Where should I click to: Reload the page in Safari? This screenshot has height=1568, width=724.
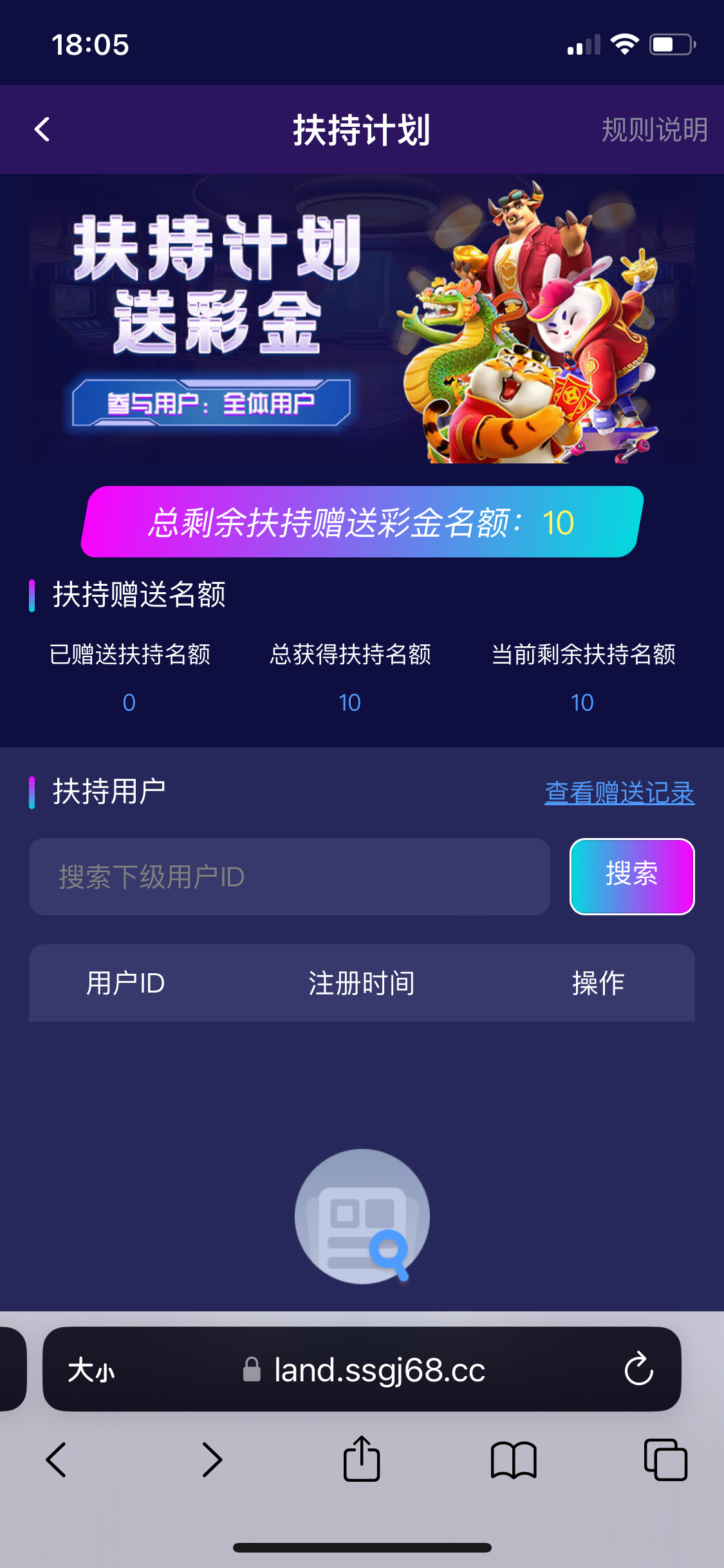[638, 1368]
